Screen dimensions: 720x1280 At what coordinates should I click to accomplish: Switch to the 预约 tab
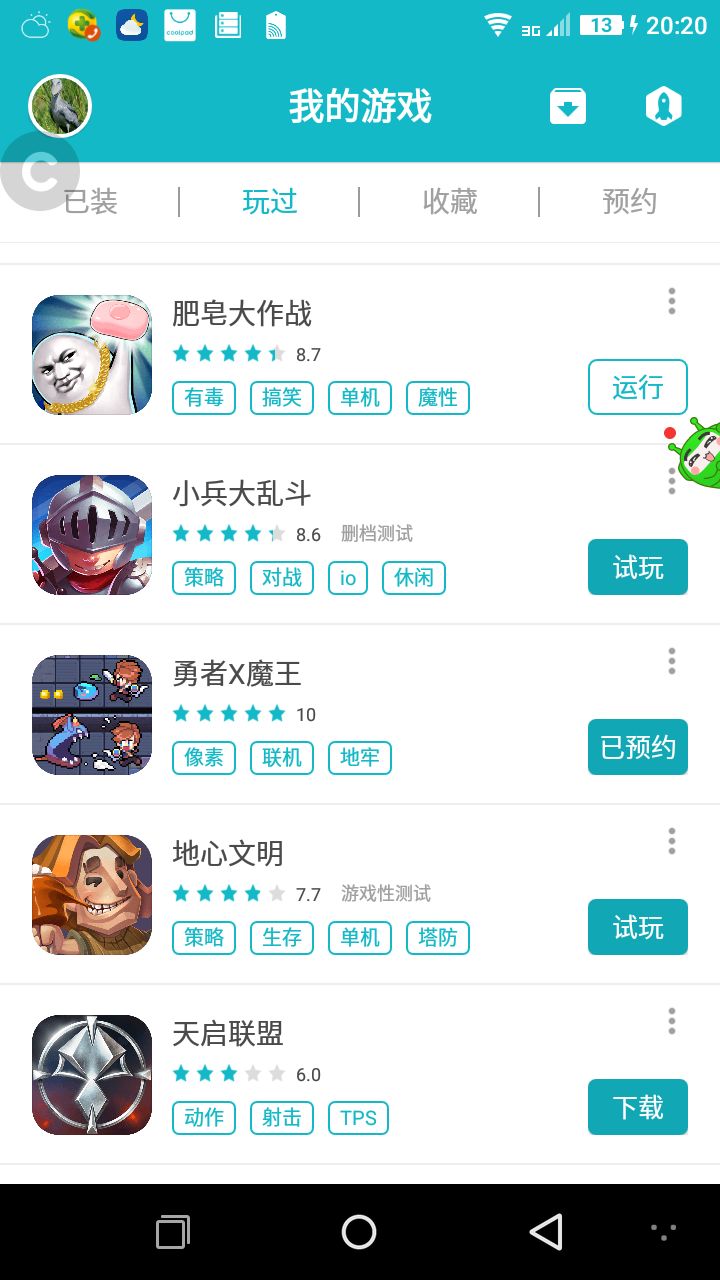tap(629, 202)
